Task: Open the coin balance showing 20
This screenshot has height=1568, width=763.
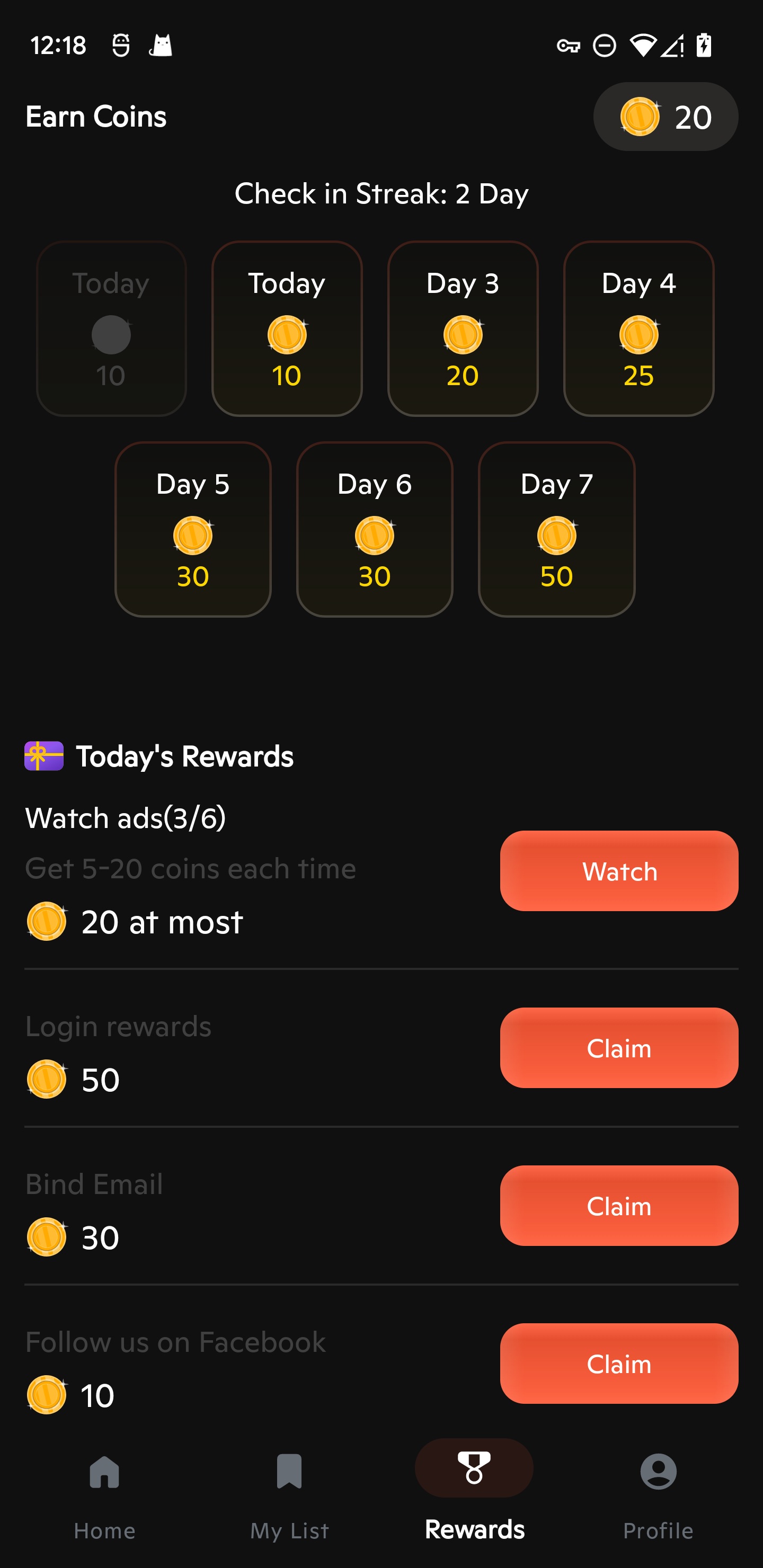Action: [x=665, y=117]
